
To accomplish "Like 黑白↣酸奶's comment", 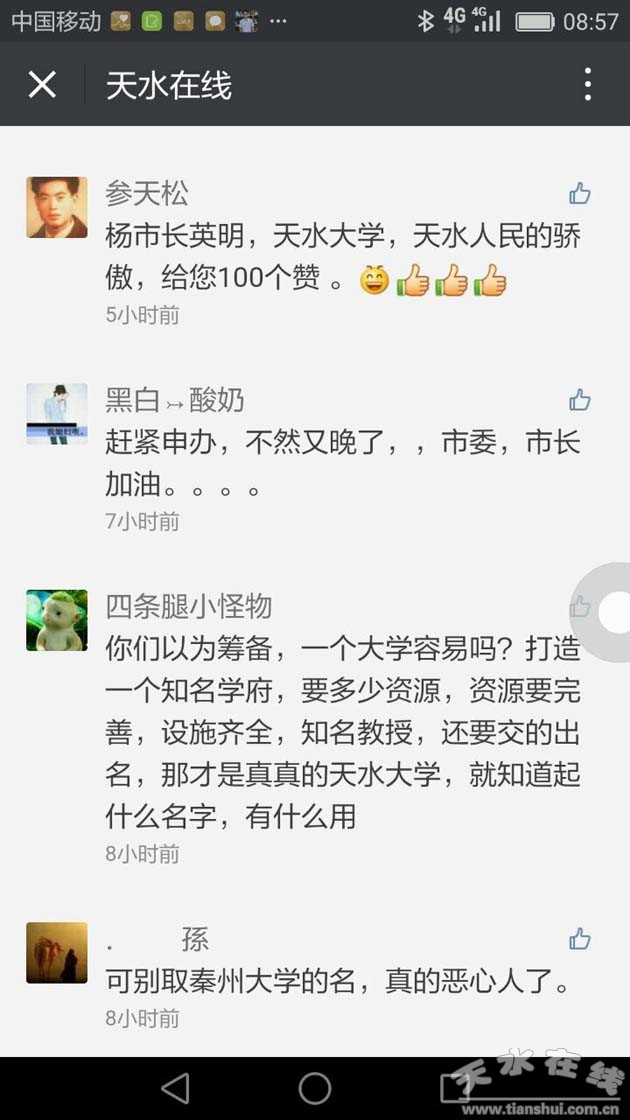I will 580,401.
